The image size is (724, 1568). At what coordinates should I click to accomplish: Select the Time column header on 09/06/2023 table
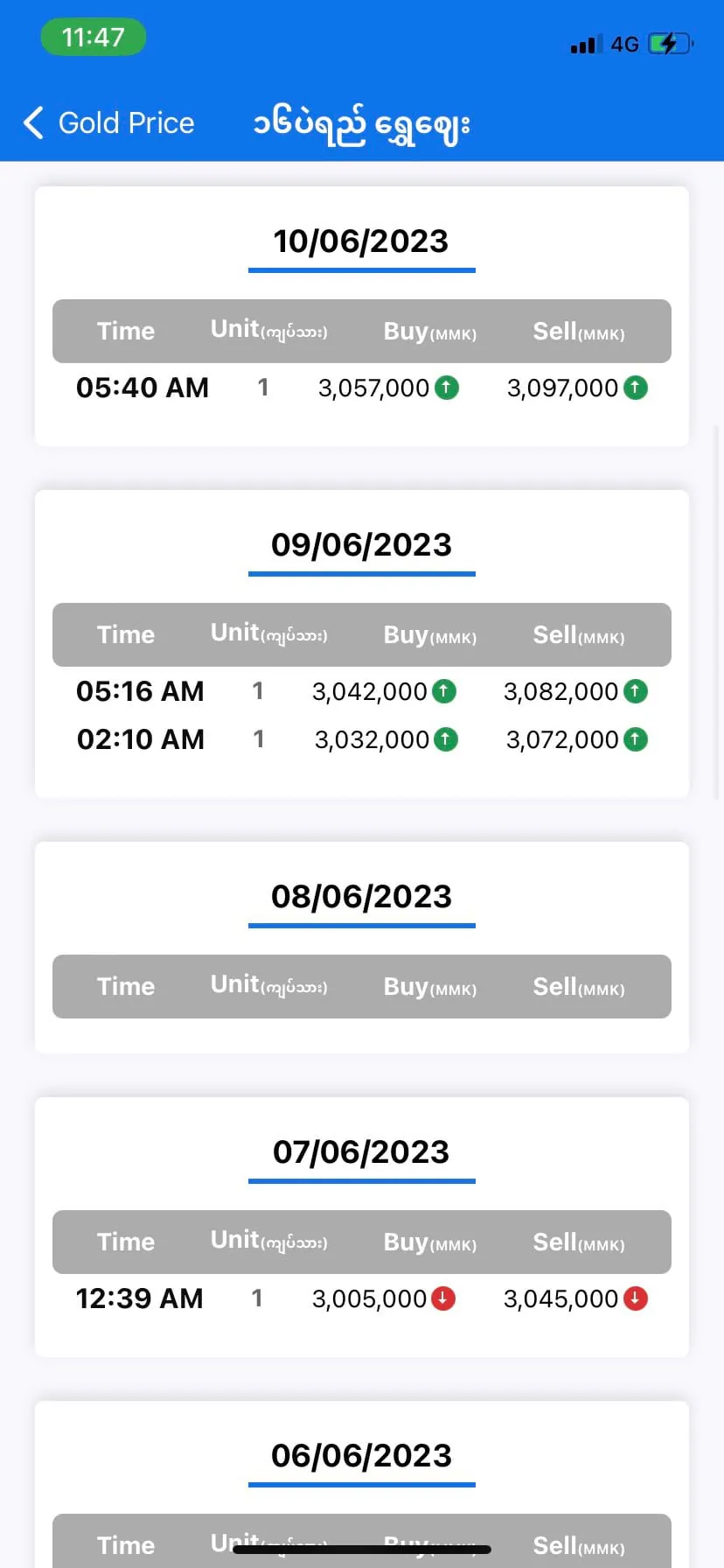tap(125, 634)
